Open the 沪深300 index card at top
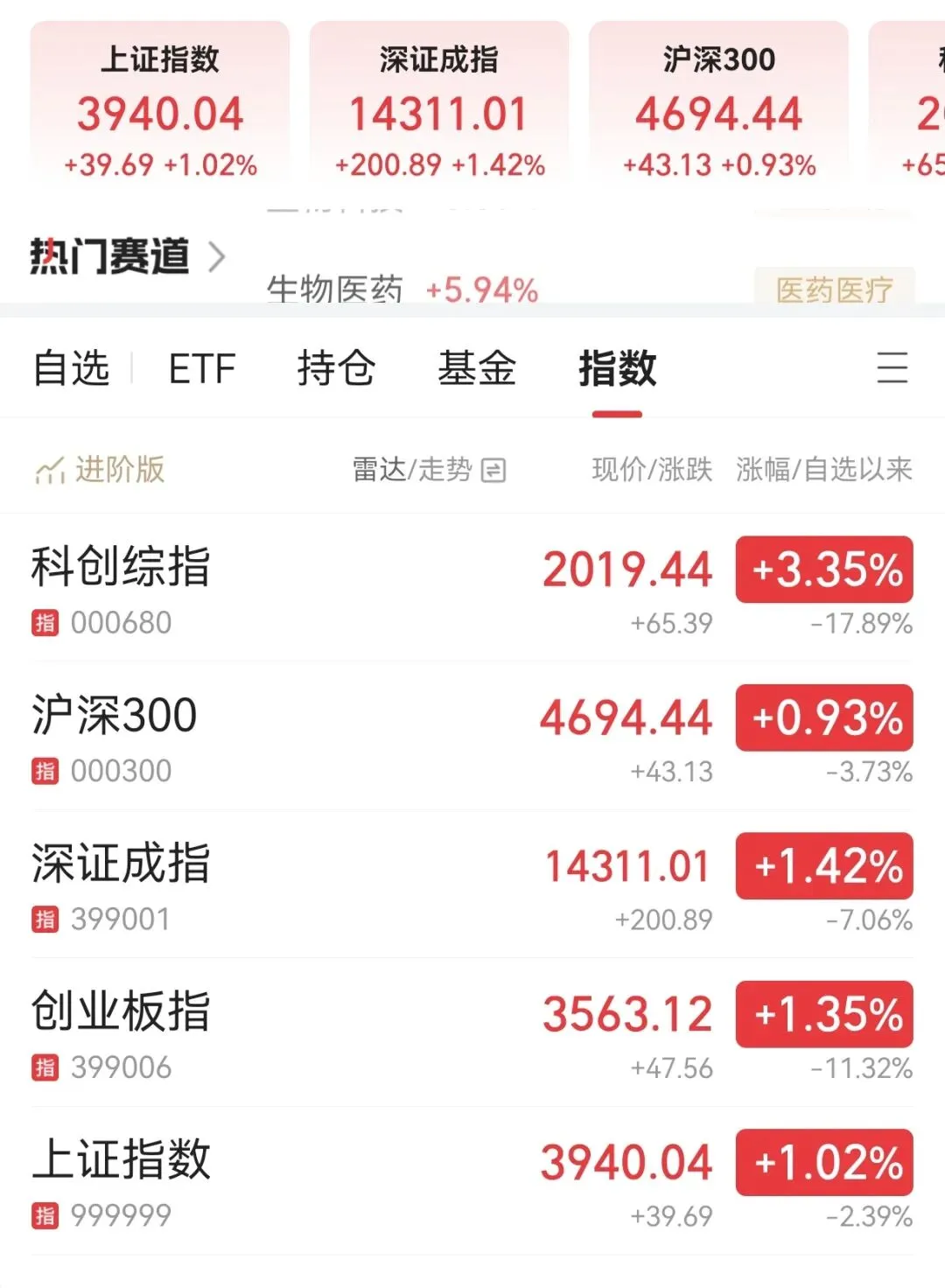Image resolution: width=945 pixels, height=1288 pixels. (718, 105)
